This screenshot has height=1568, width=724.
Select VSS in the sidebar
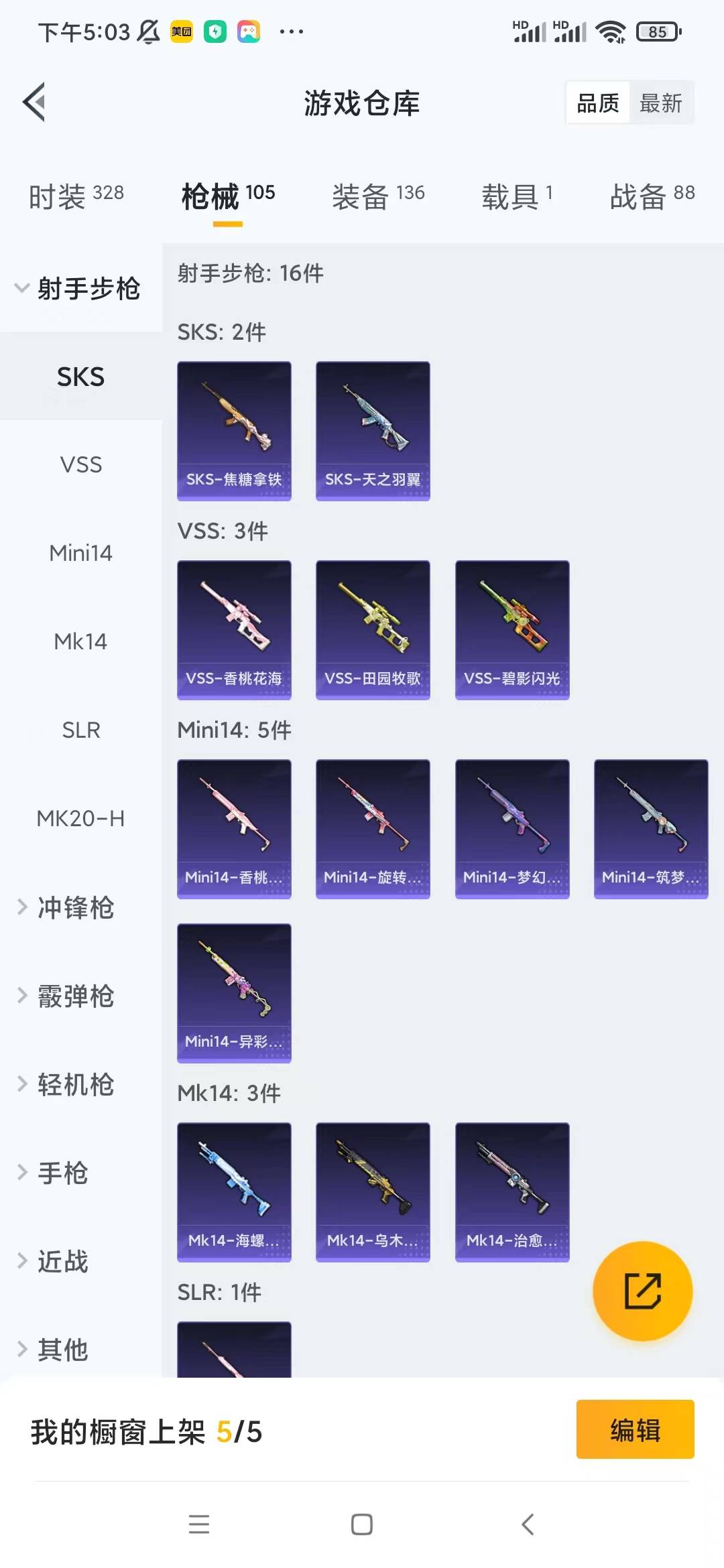pyautogui.click(x=81, y=464)
